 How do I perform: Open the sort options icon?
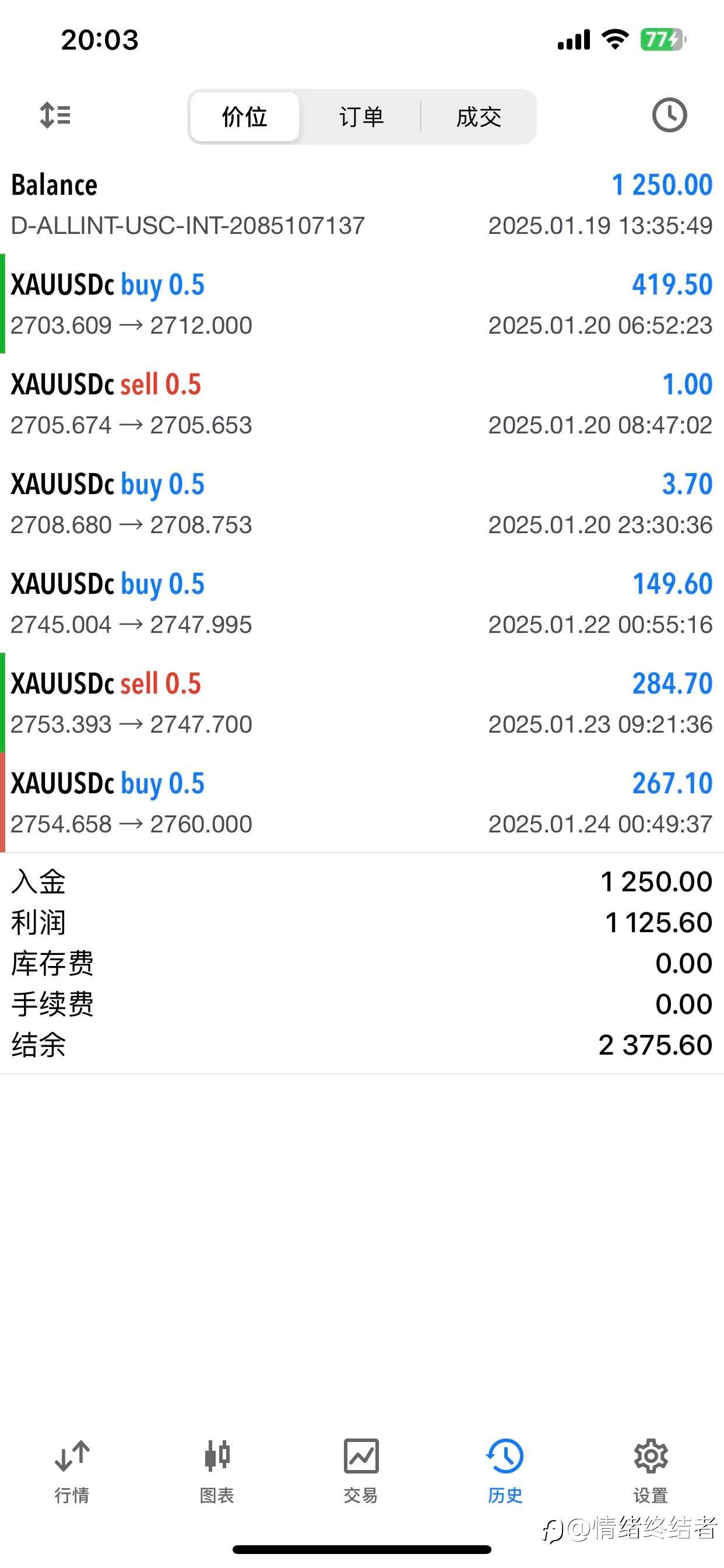(x=55, y=115)
